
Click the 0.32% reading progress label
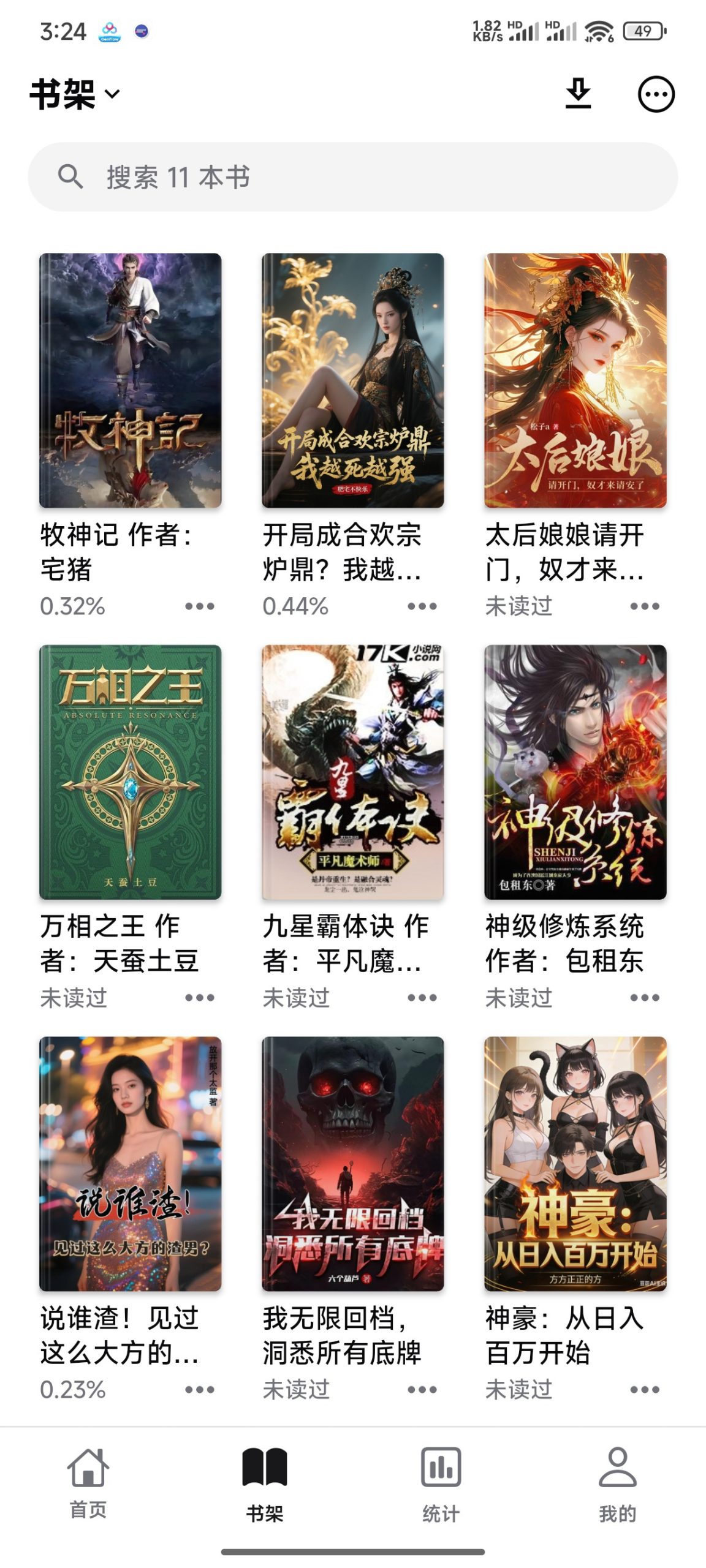click(x=72, y=607)
